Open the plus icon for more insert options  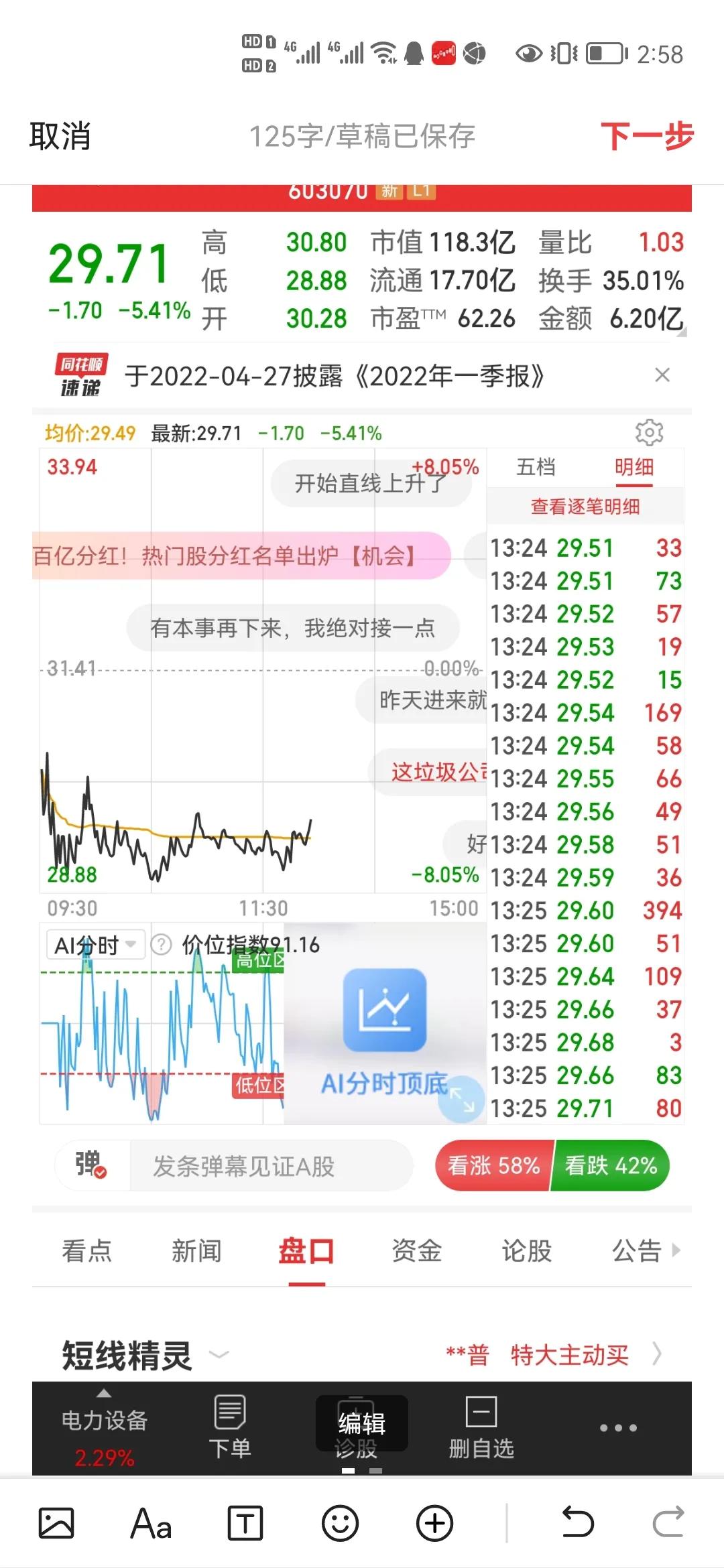[x=435, y=1523]
